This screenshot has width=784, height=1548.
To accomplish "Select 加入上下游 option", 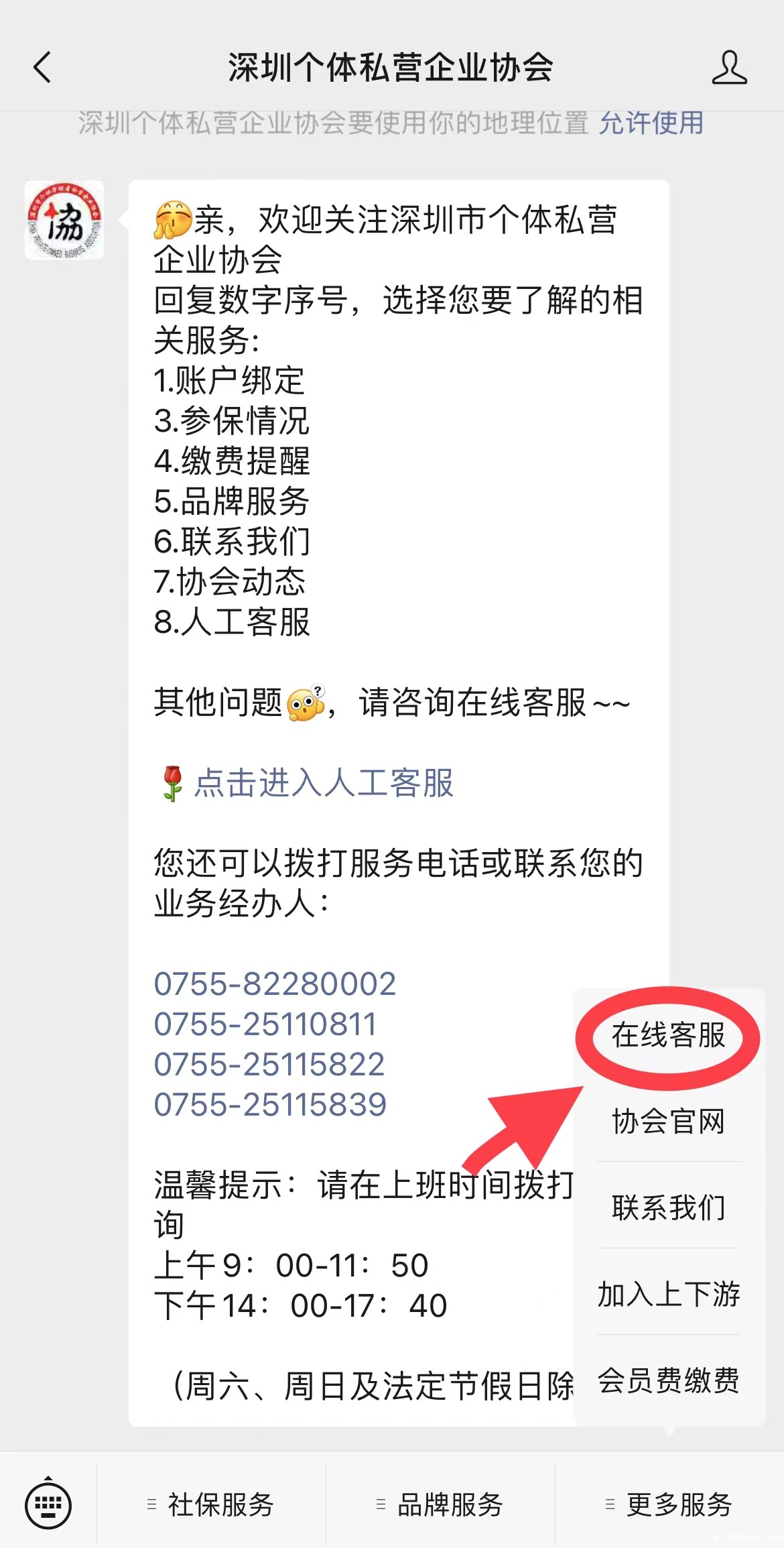I will (668, 1294).
